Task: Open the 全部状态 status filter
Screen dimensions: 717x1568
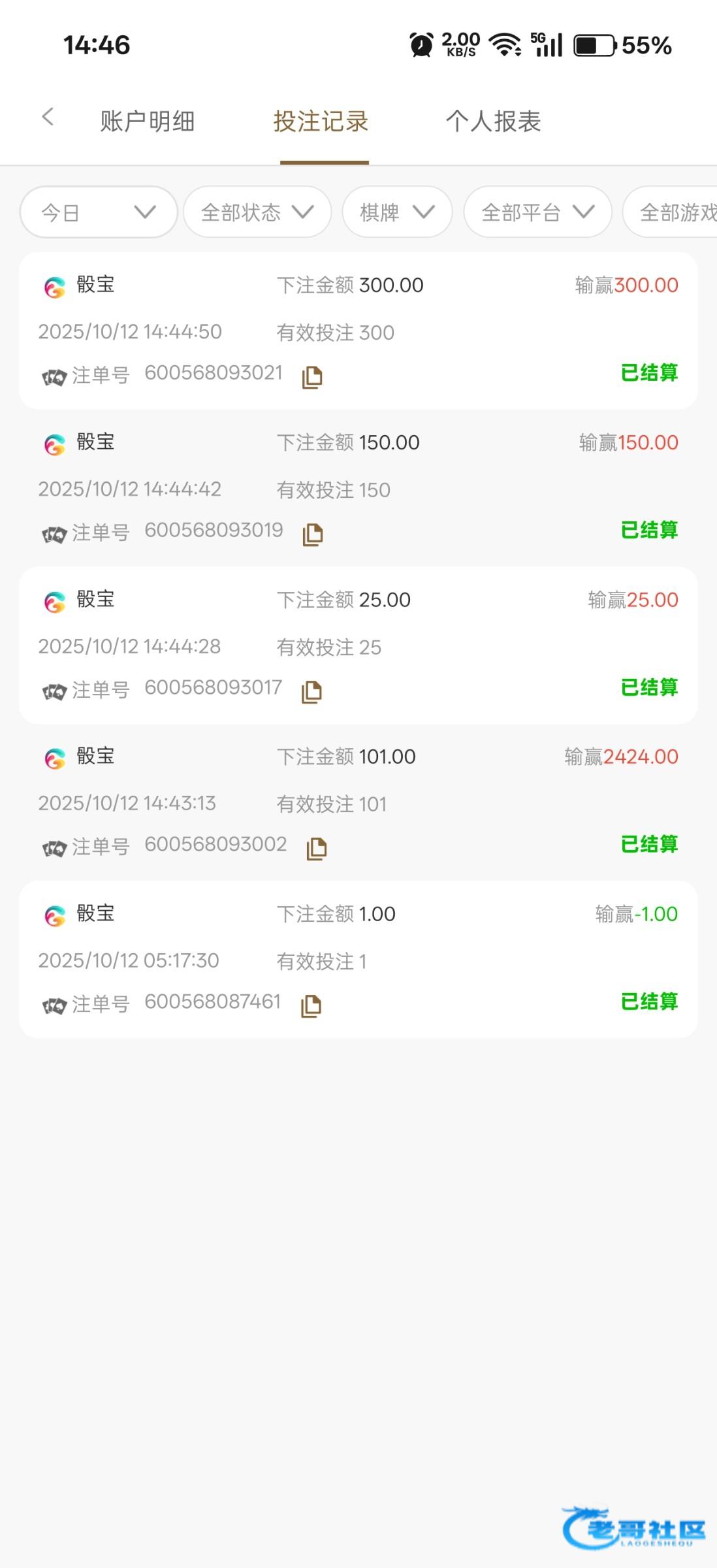Action: click(x=257, y=212)
